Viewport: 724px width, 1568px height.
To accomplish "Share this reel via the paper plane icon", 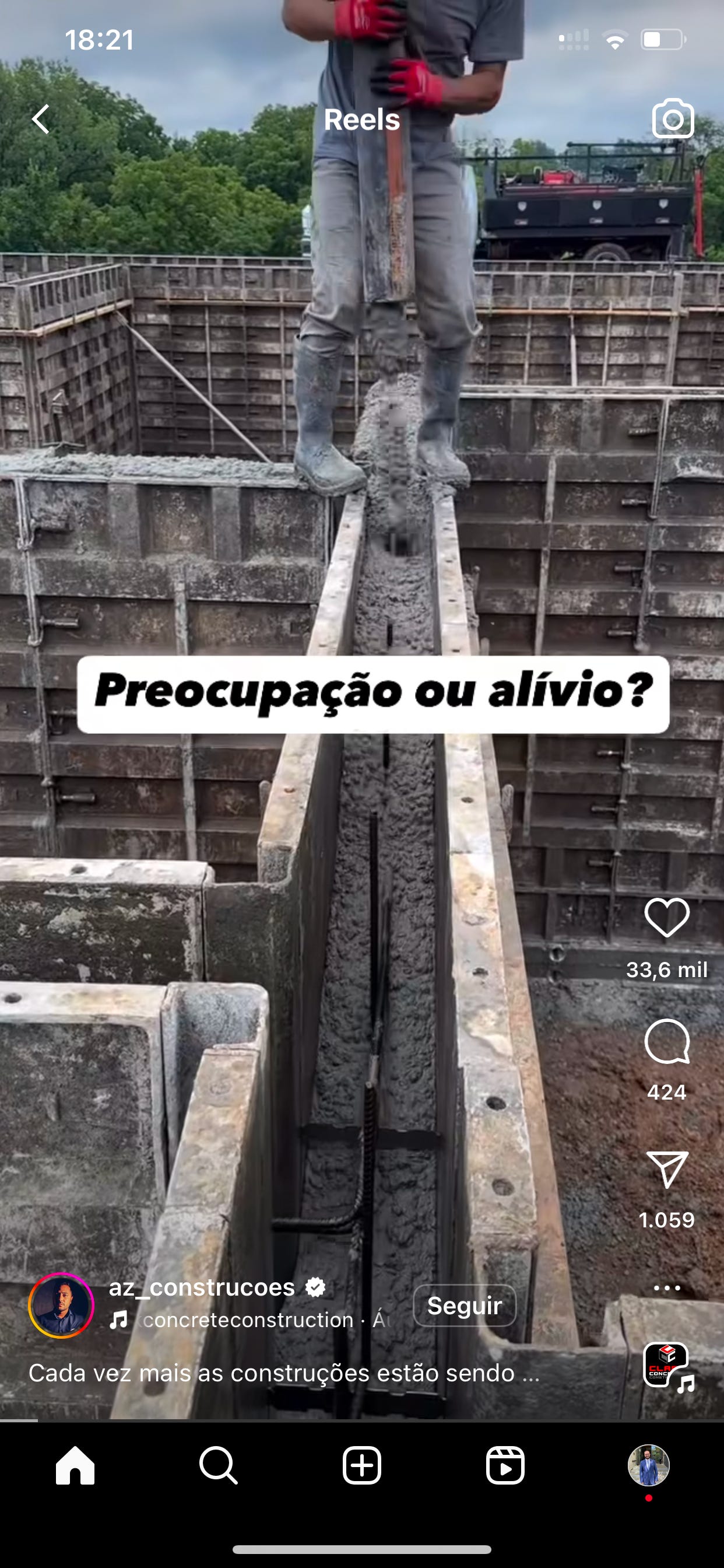I will tap(667, 1170).
